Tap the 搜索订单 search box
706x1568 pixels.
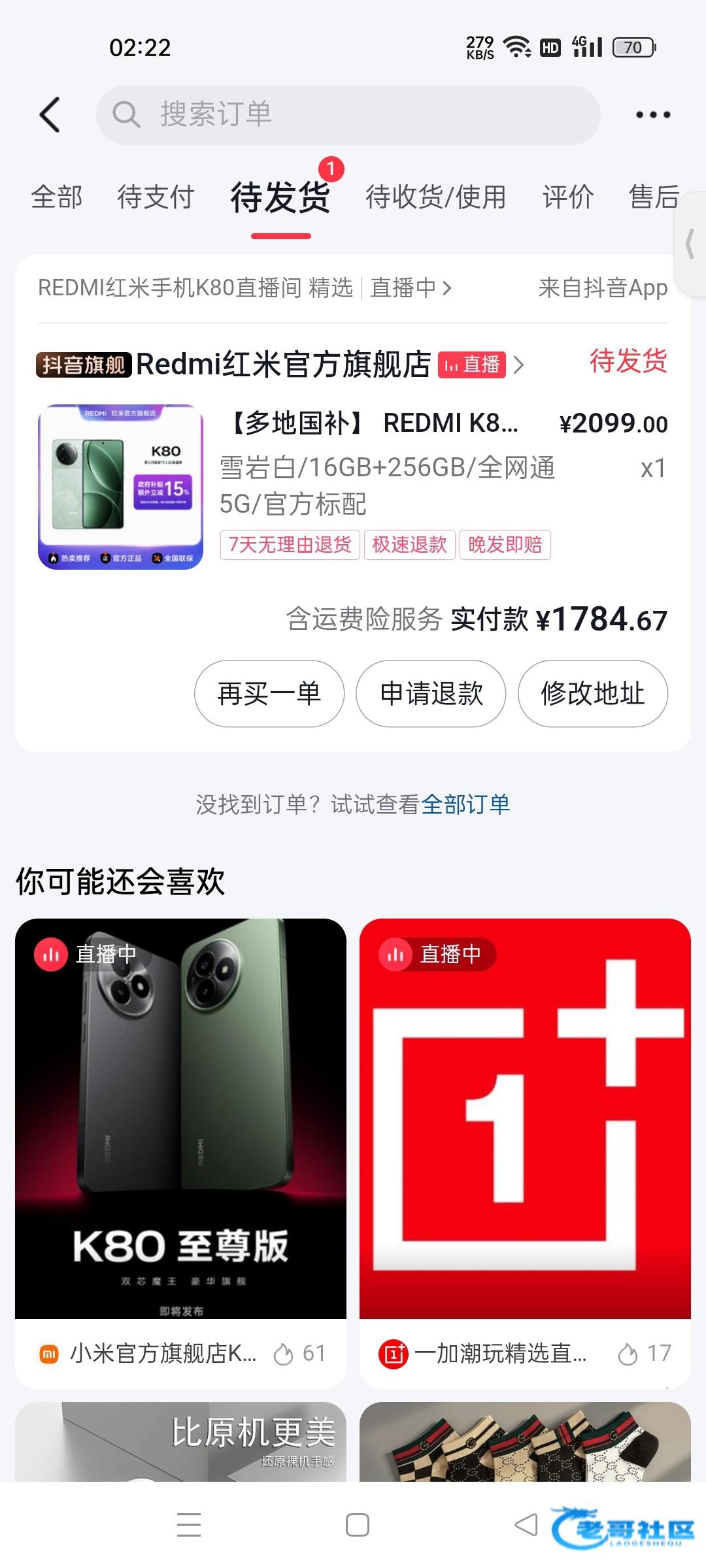tap(348, 115)
